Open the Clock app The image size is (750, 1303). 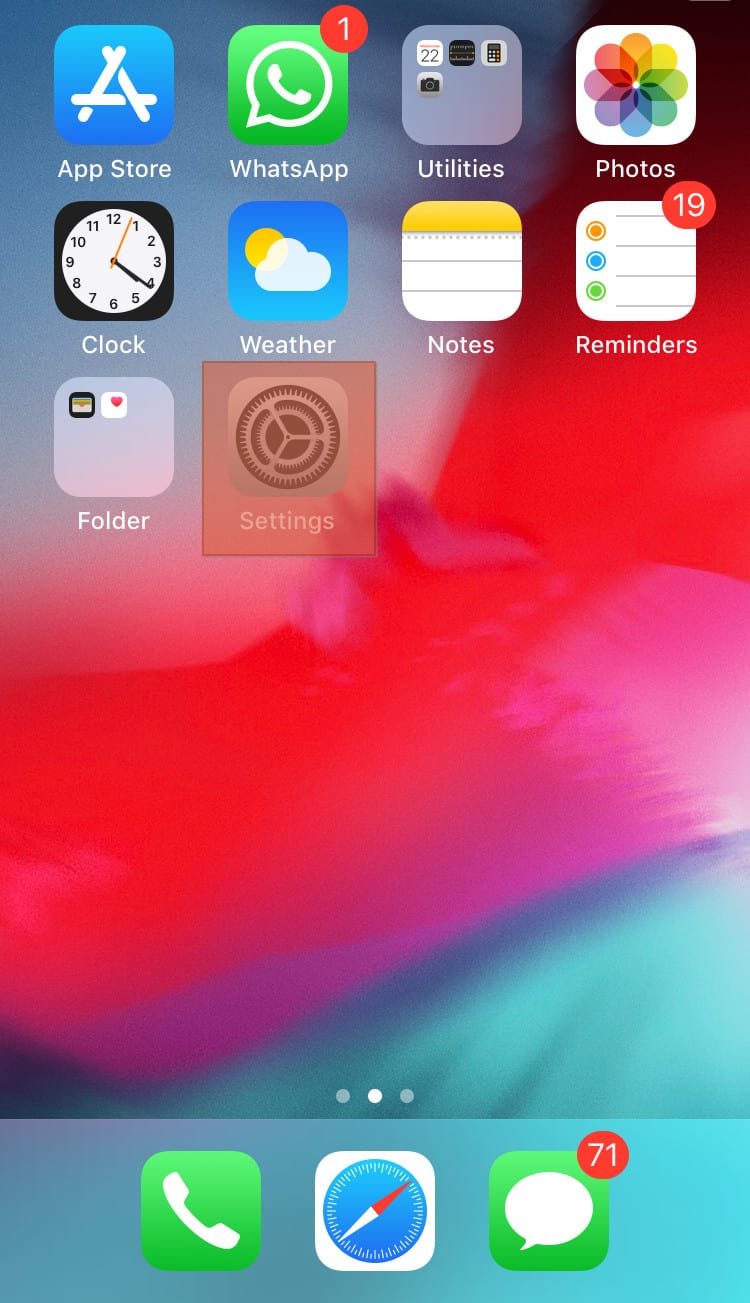114,261
